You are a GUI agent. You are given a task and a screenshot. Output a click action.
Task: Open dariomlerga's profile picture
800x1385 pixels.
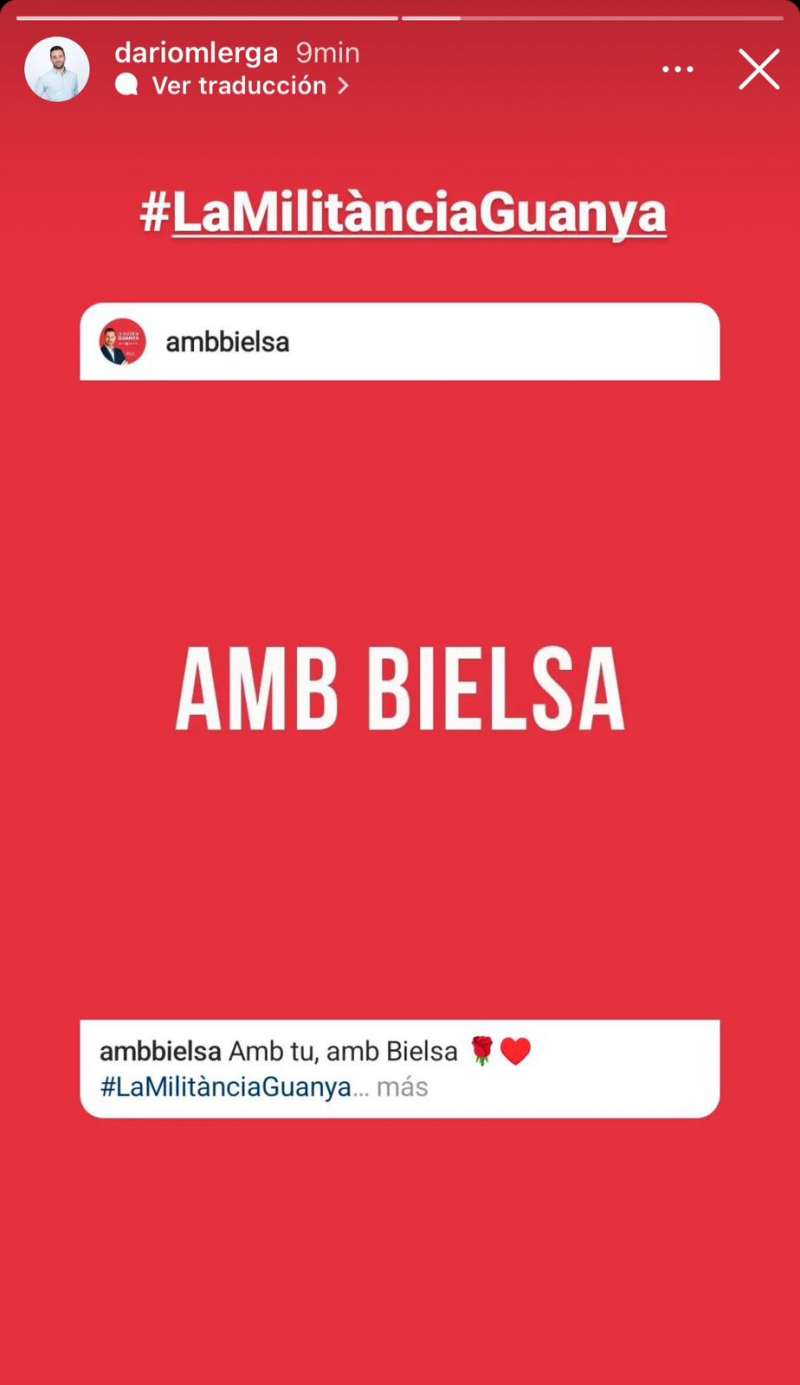[x=57, y=69]
